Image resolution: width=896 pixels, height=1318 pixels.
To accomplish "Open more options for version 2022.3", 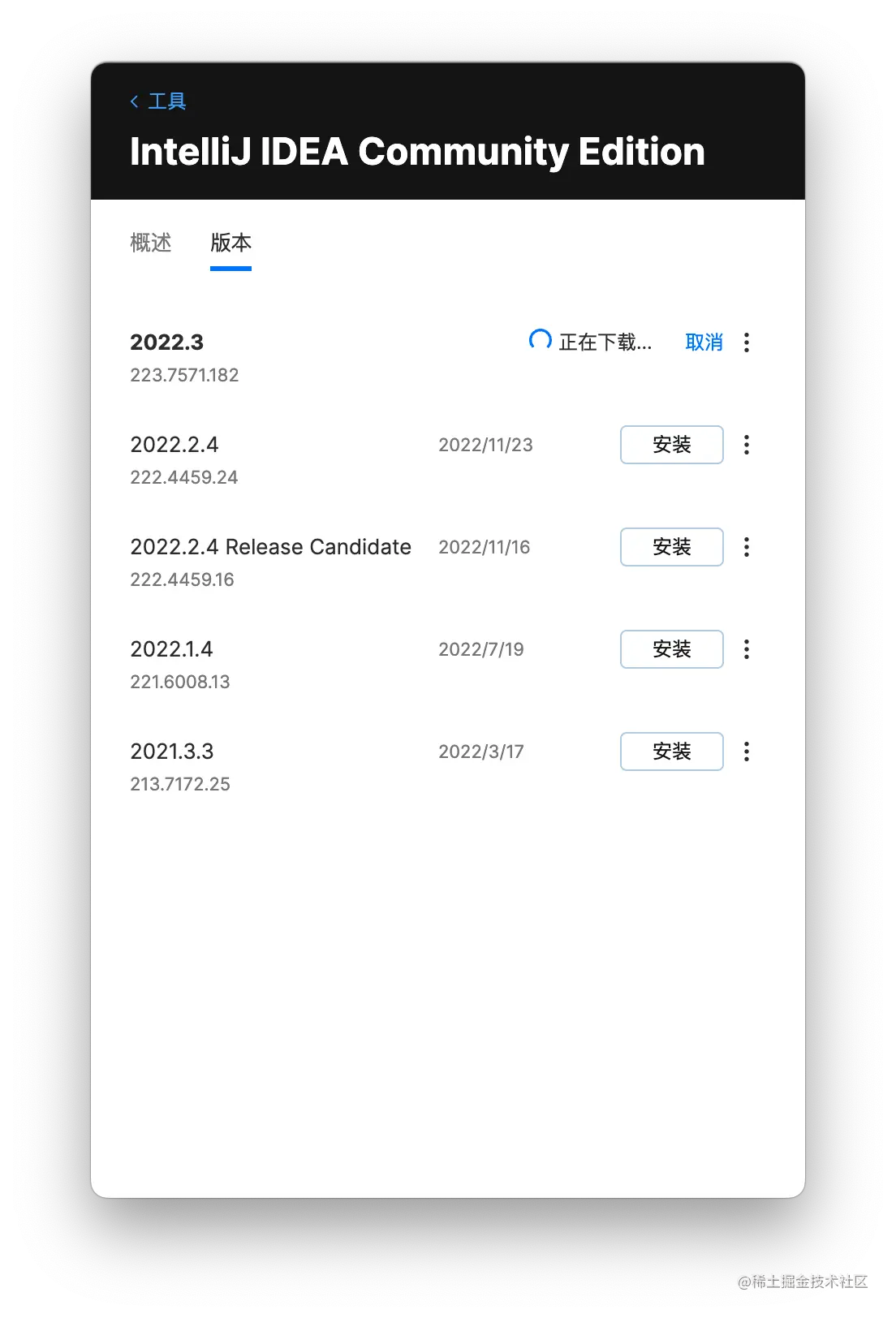I will point(747,342).
